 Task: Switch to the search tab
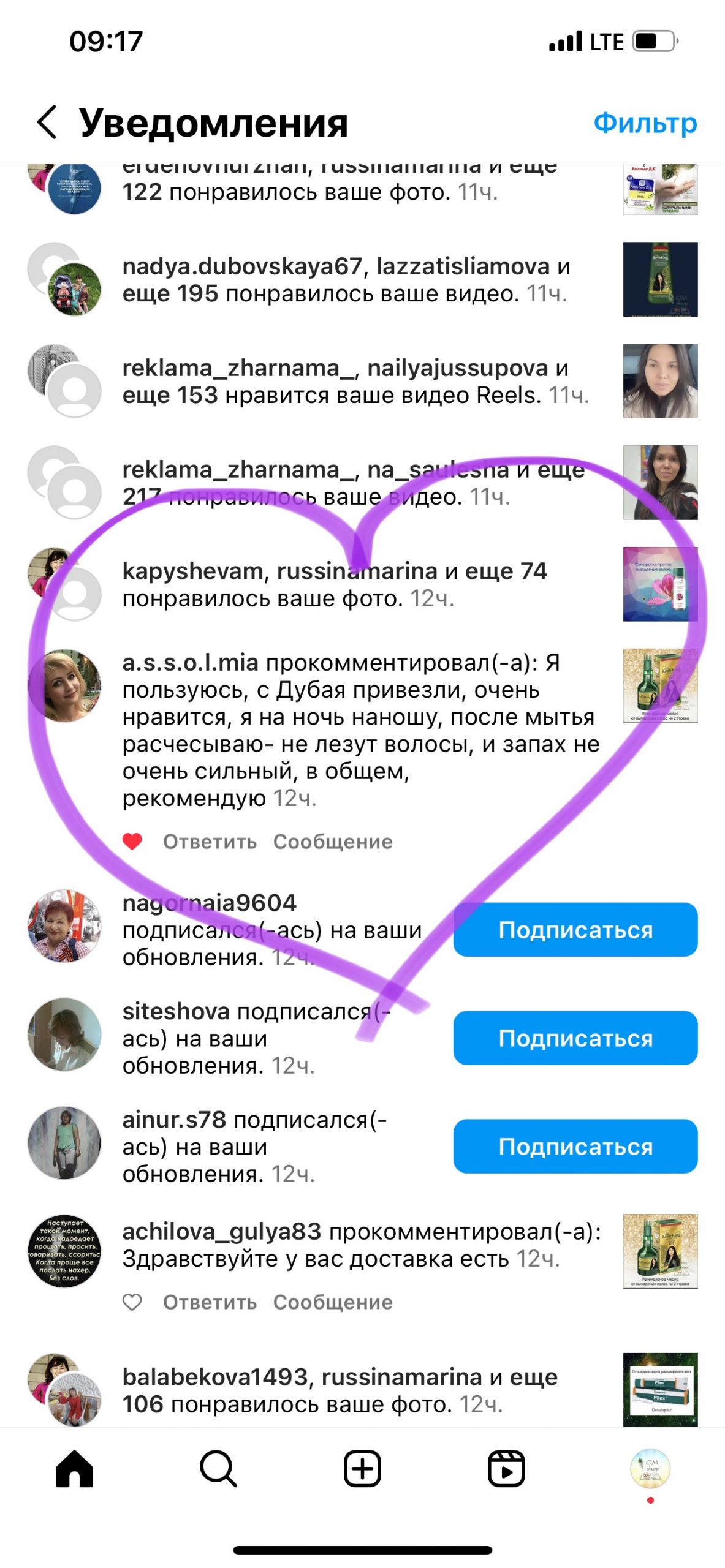click(218, 1469)
